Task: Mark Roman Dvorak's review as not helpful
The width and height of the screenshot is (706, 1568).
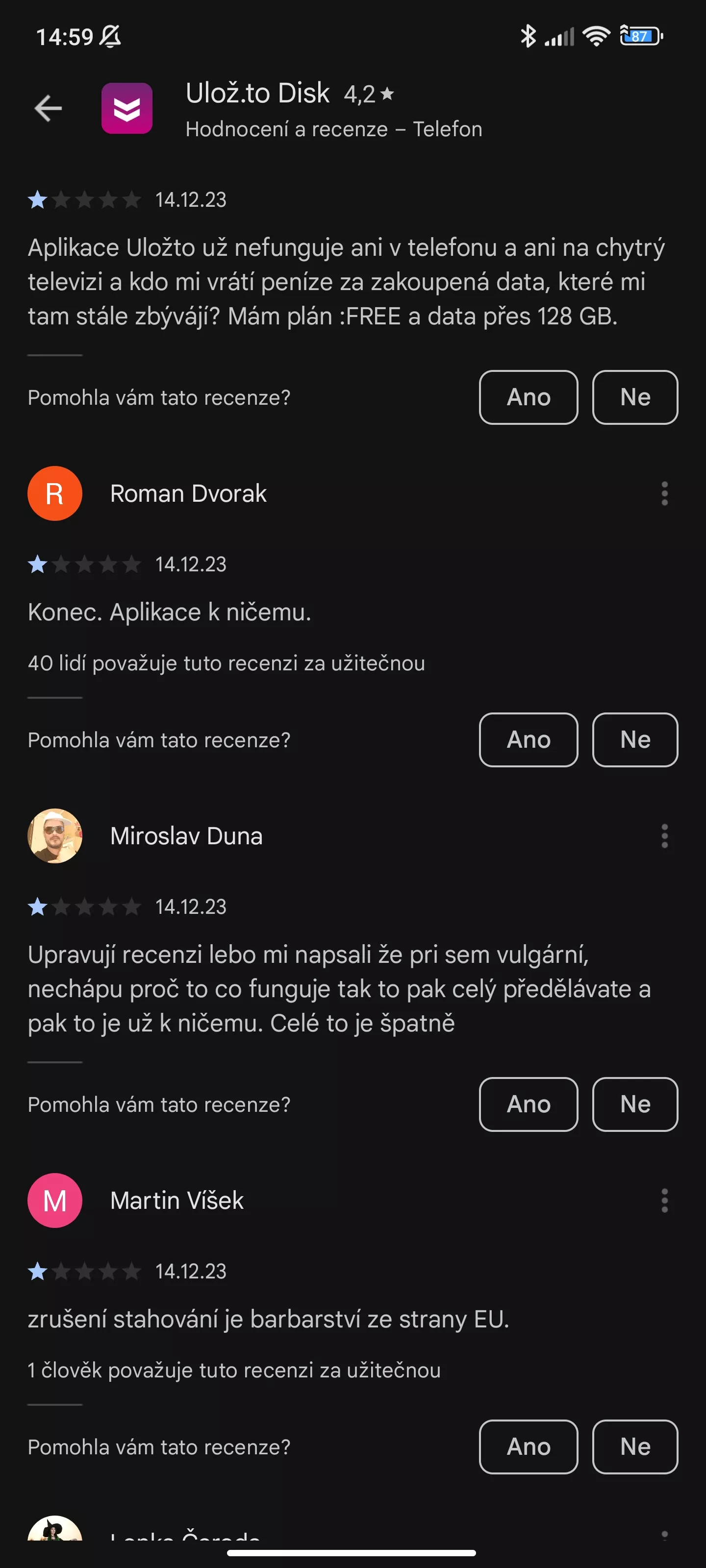Action: 635,739
